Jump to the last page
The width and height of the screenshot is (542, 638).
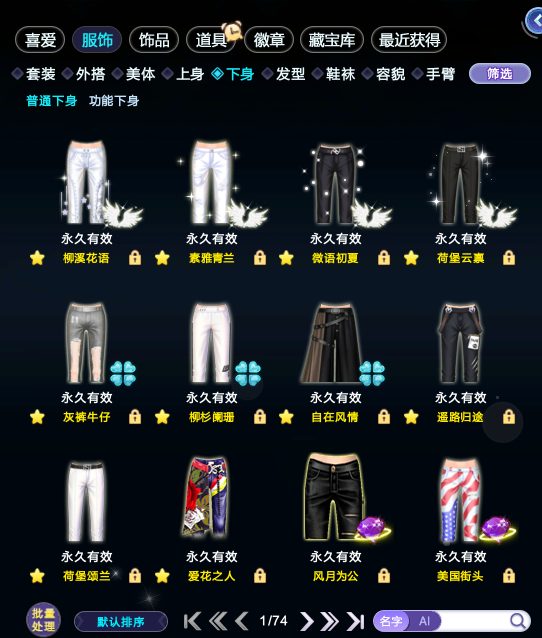pos(355,621)
